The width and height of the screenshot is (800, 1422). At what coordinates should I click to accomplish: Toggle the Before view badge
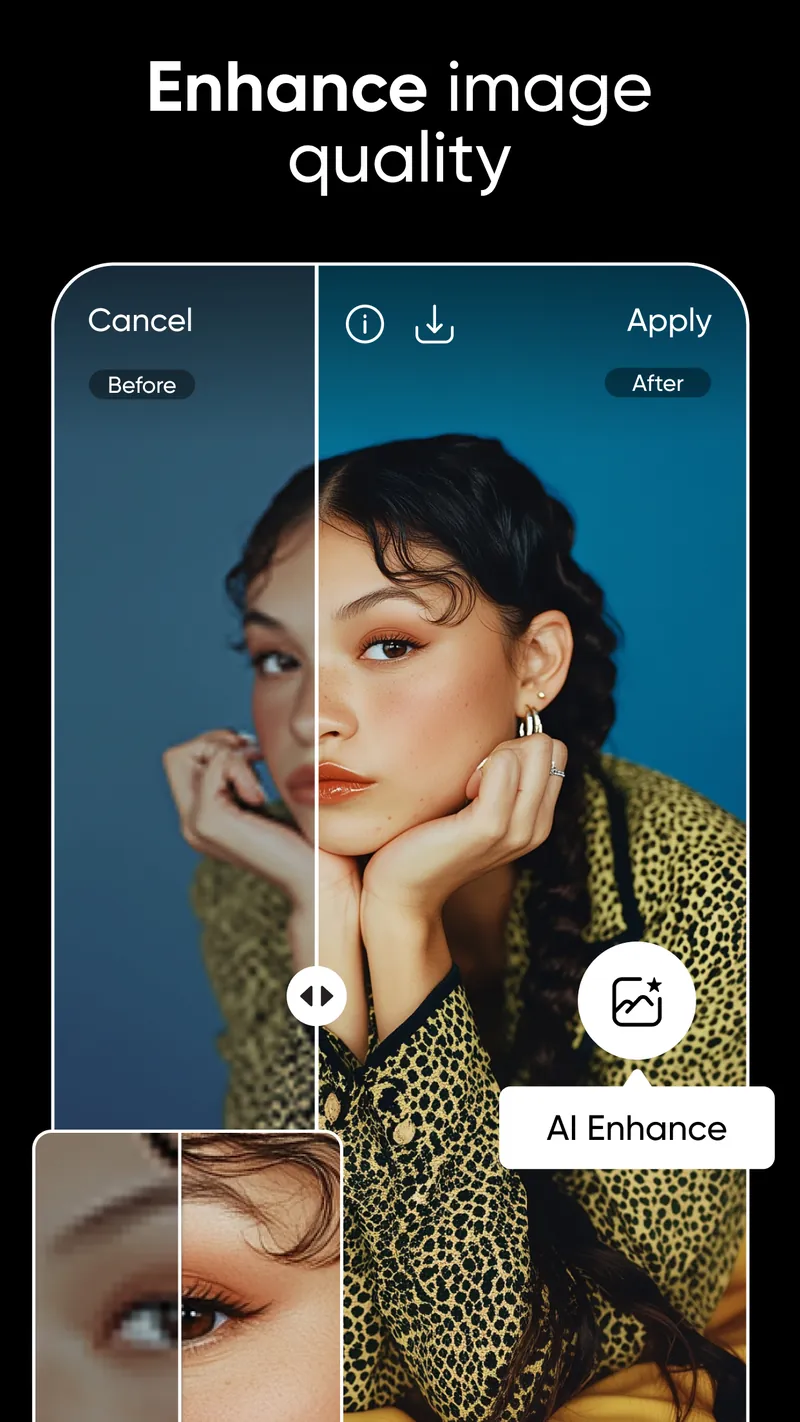click(141, 384)
